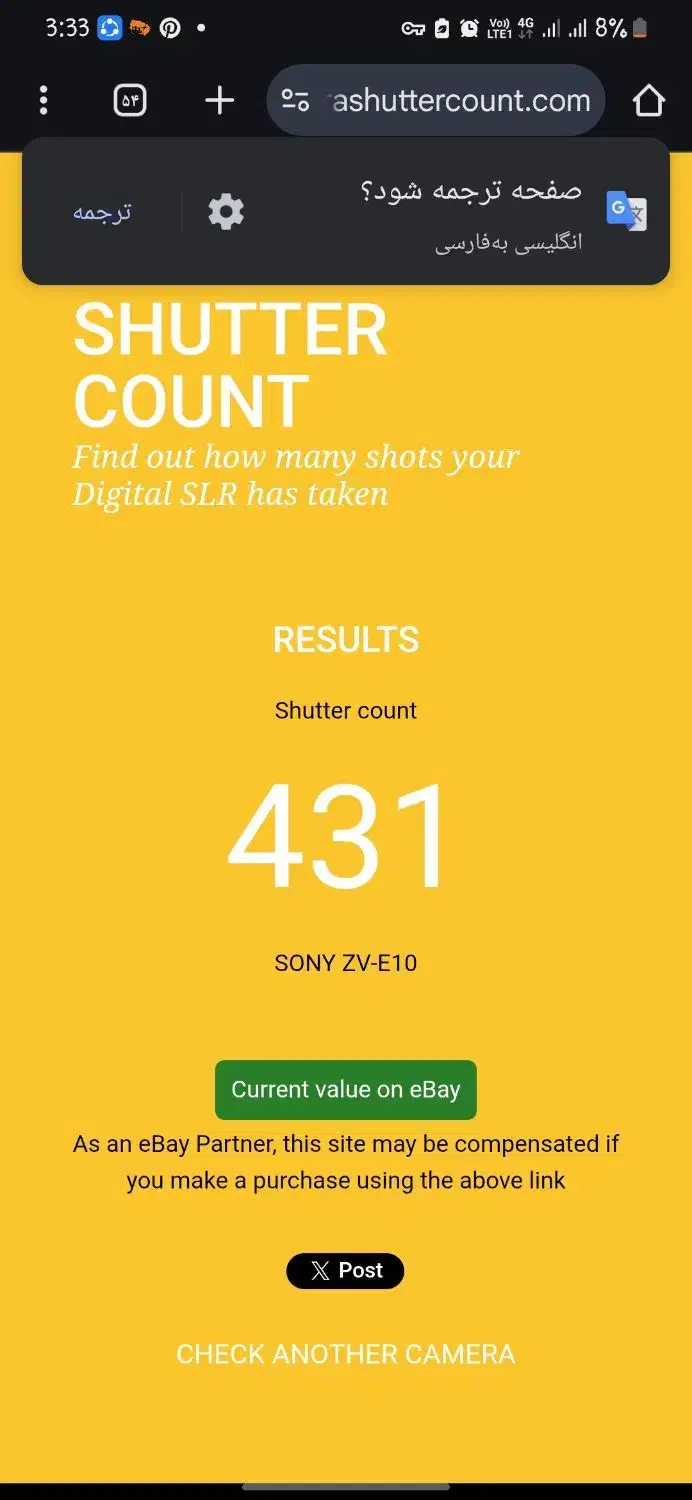Viewport: 692px width, 1500px height.
Task: Share result with the X Post button
Action: pos(345,1271)
